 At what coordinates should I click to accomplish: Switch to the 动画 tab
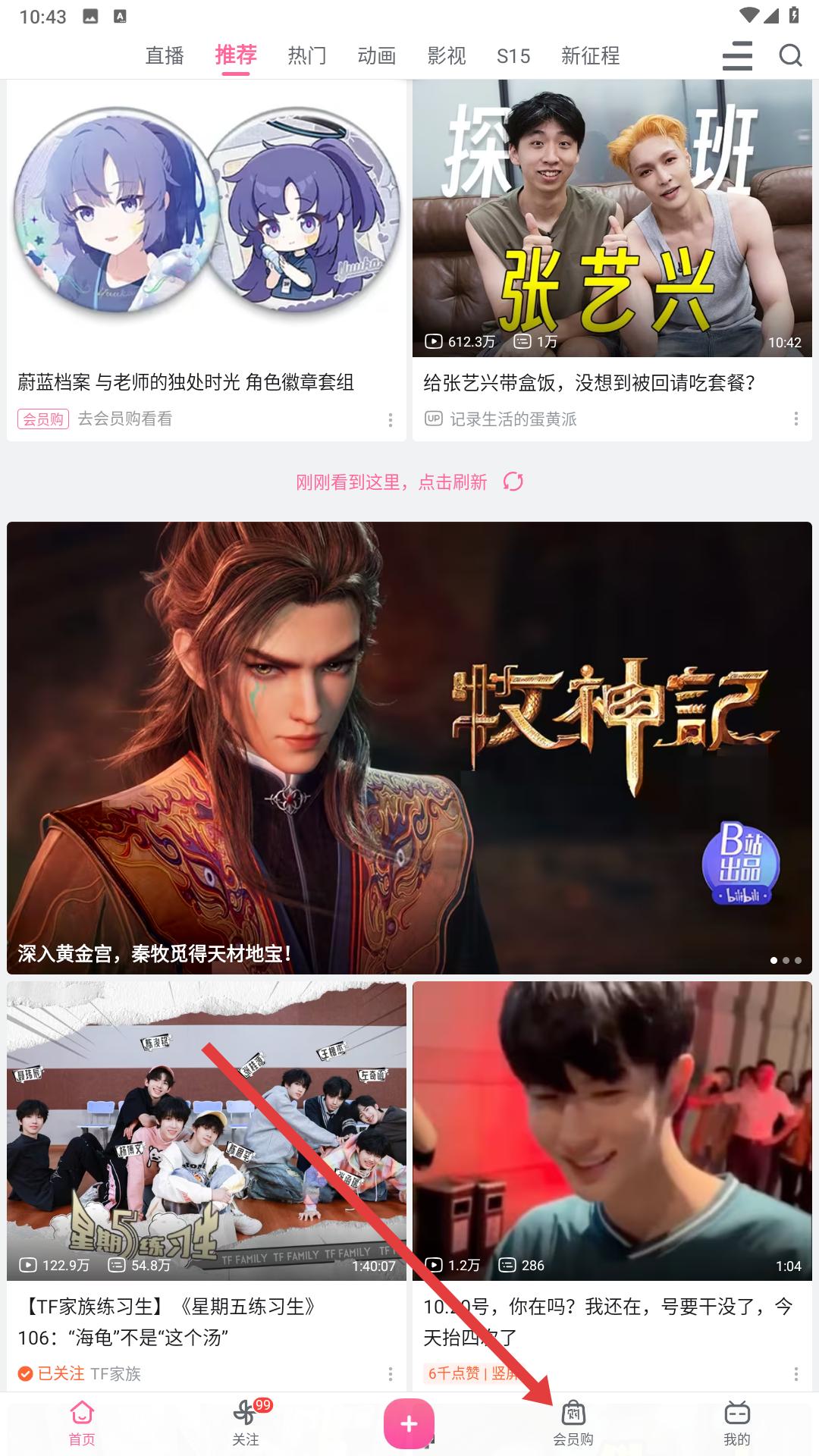377,55
